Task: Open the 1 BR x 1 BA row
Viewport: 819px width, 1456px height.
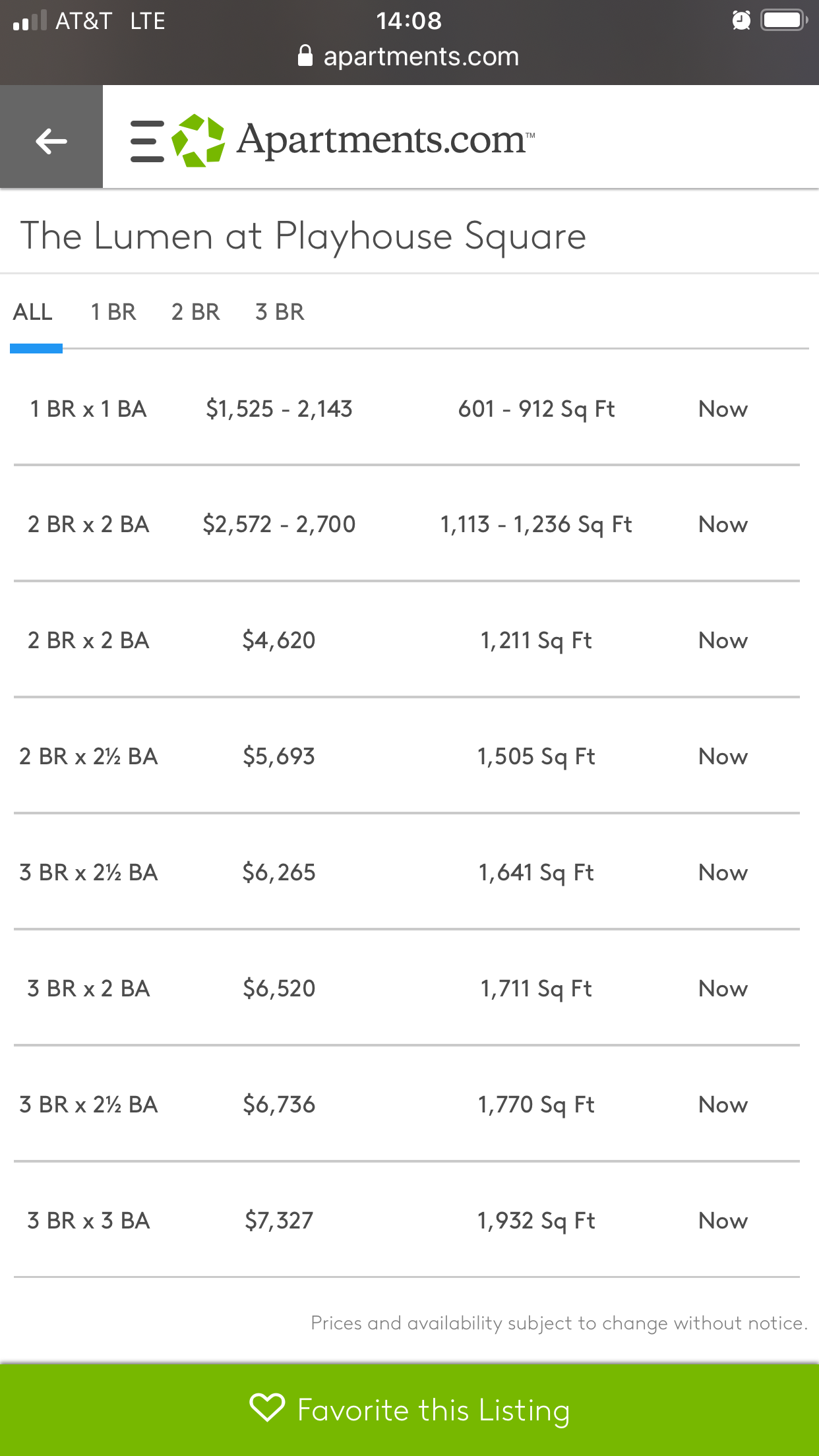Action: click(407, 409)
